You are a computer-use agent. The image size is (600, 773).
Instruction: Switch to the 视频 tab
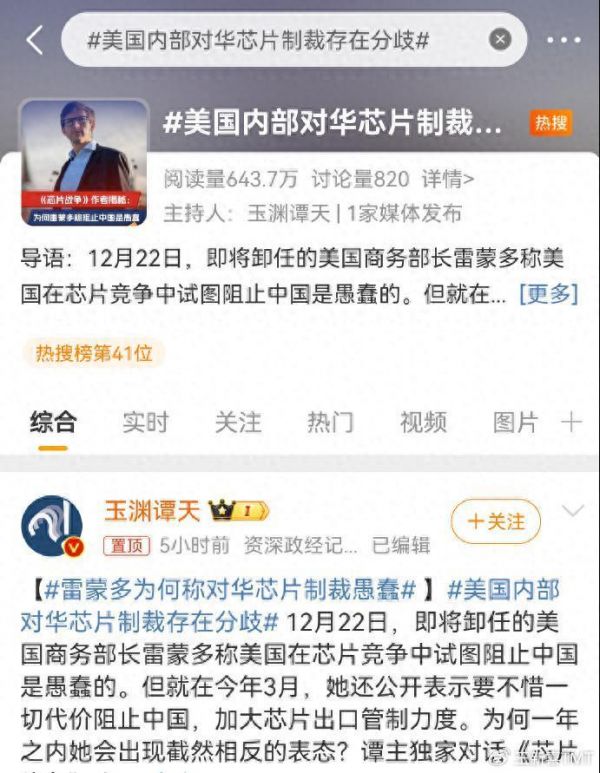point(422,422)
